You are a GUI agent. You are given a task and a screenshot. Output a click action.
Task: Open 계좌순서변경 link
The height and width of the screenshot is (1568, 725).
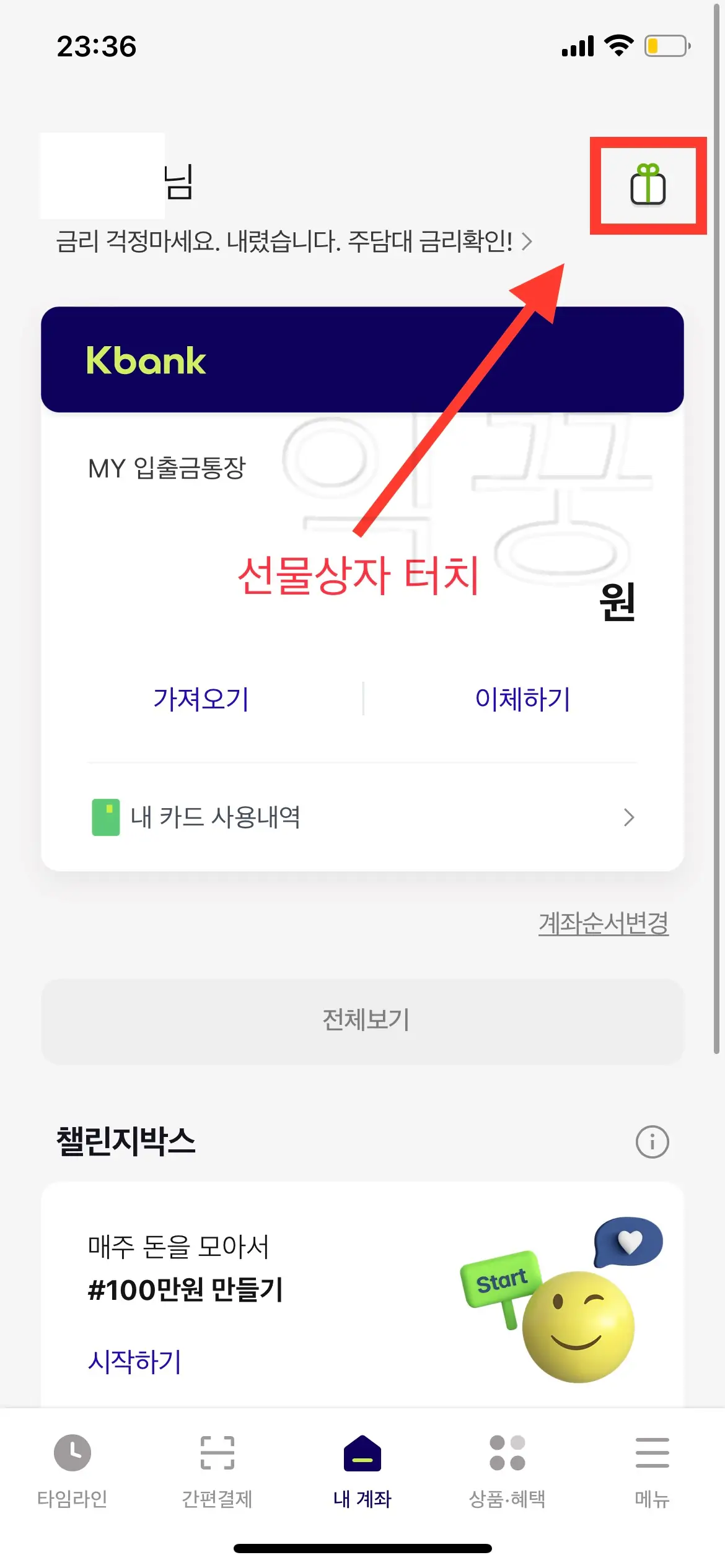pos(604,923)
